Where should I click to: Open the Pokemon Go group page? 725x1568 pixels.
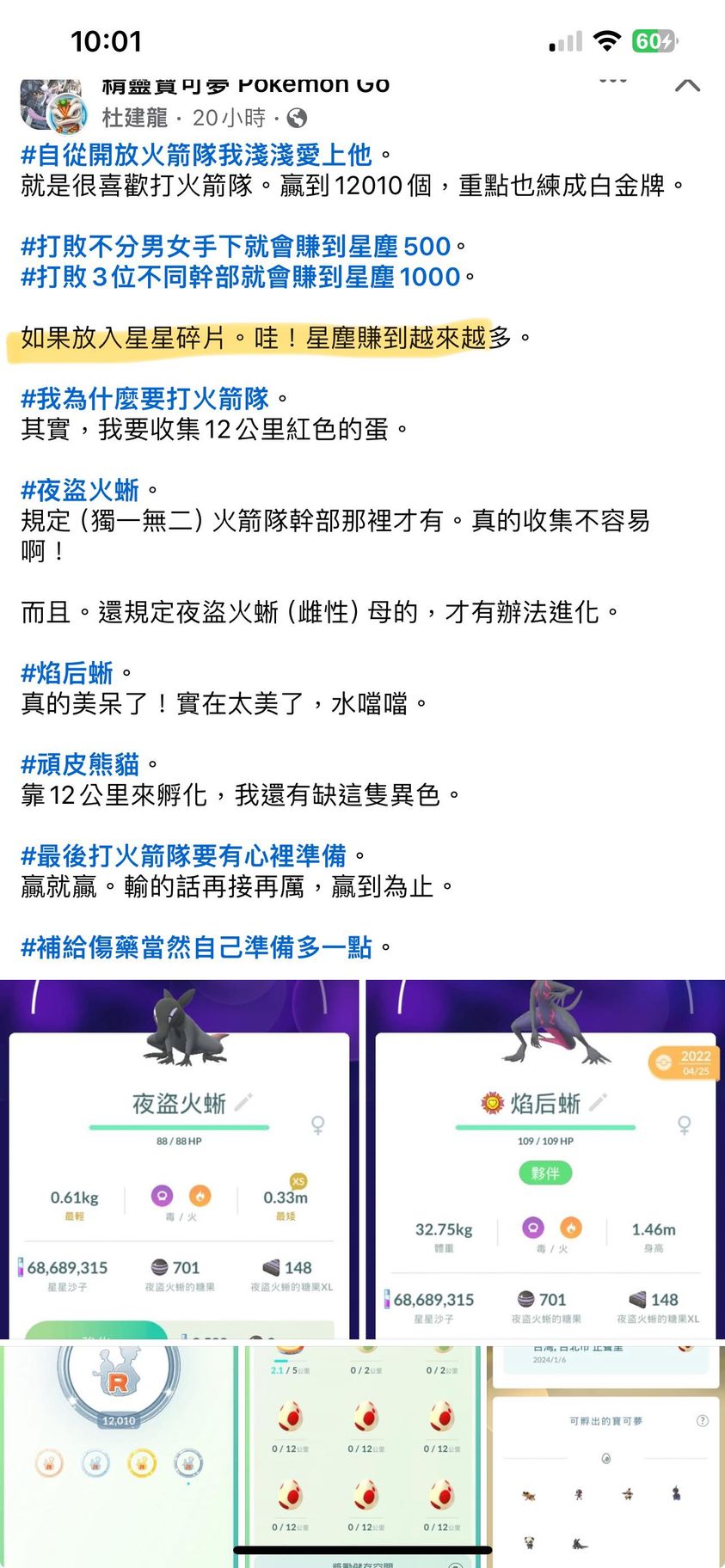click(x=245, y=85)
